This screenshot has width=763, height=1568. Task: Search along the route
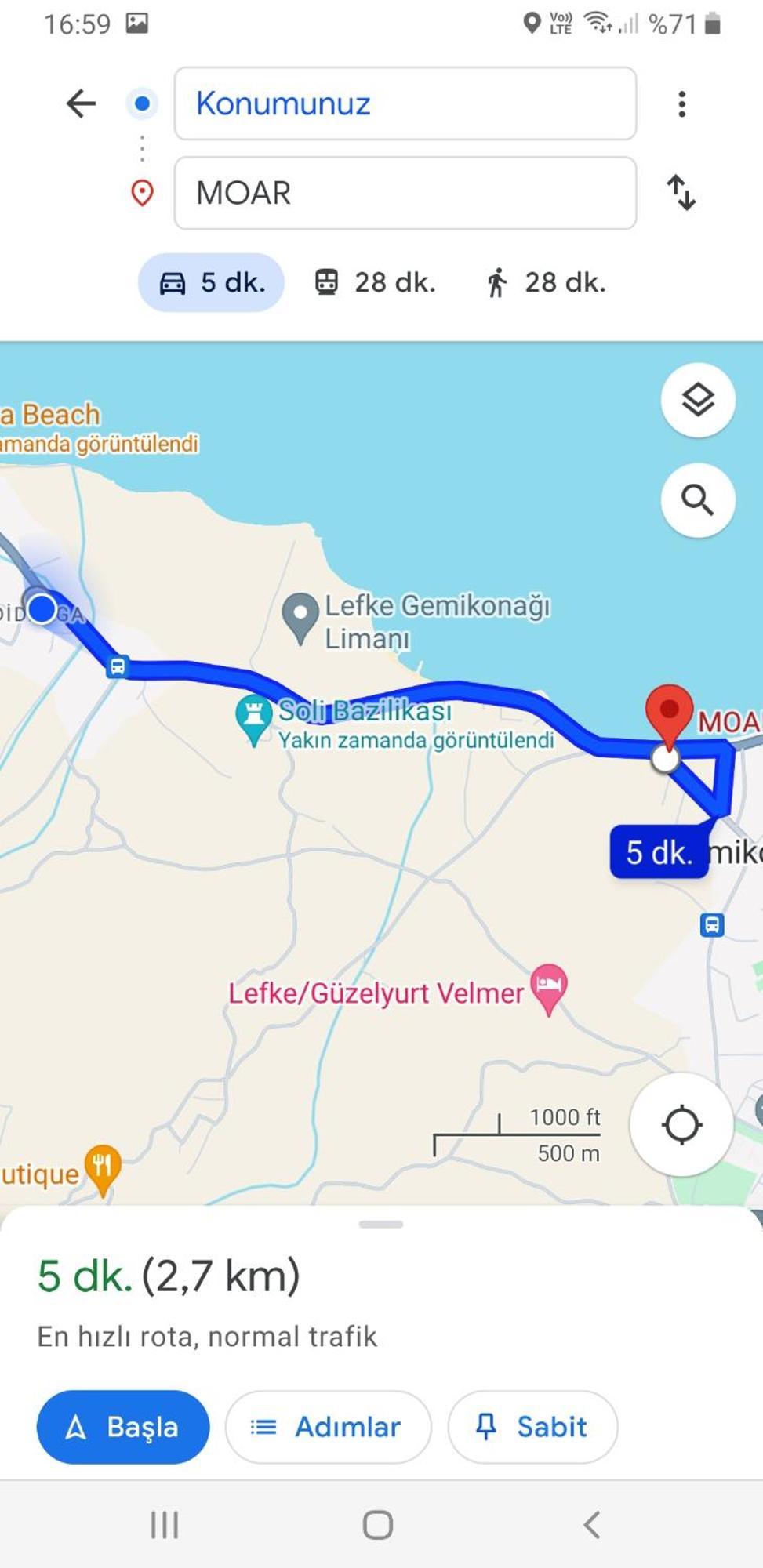click(697, 500)
